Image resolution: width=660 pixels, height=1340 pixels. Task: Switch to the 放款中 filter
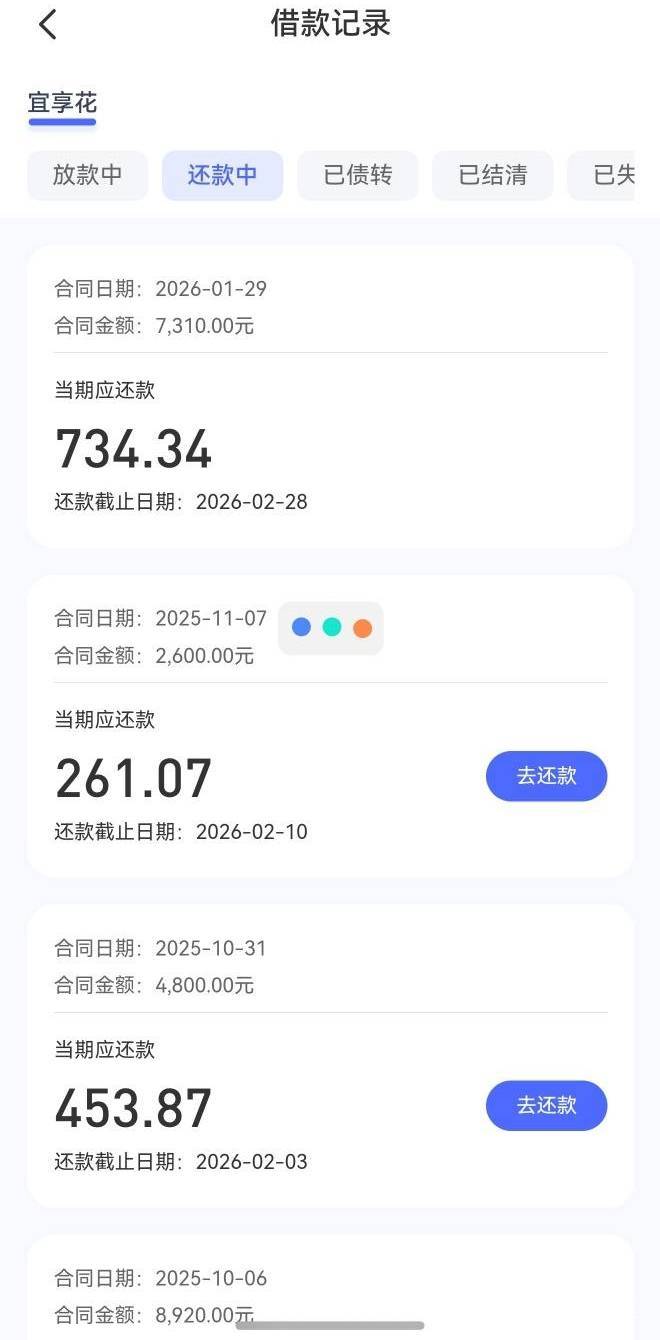[x=88, y=175]
